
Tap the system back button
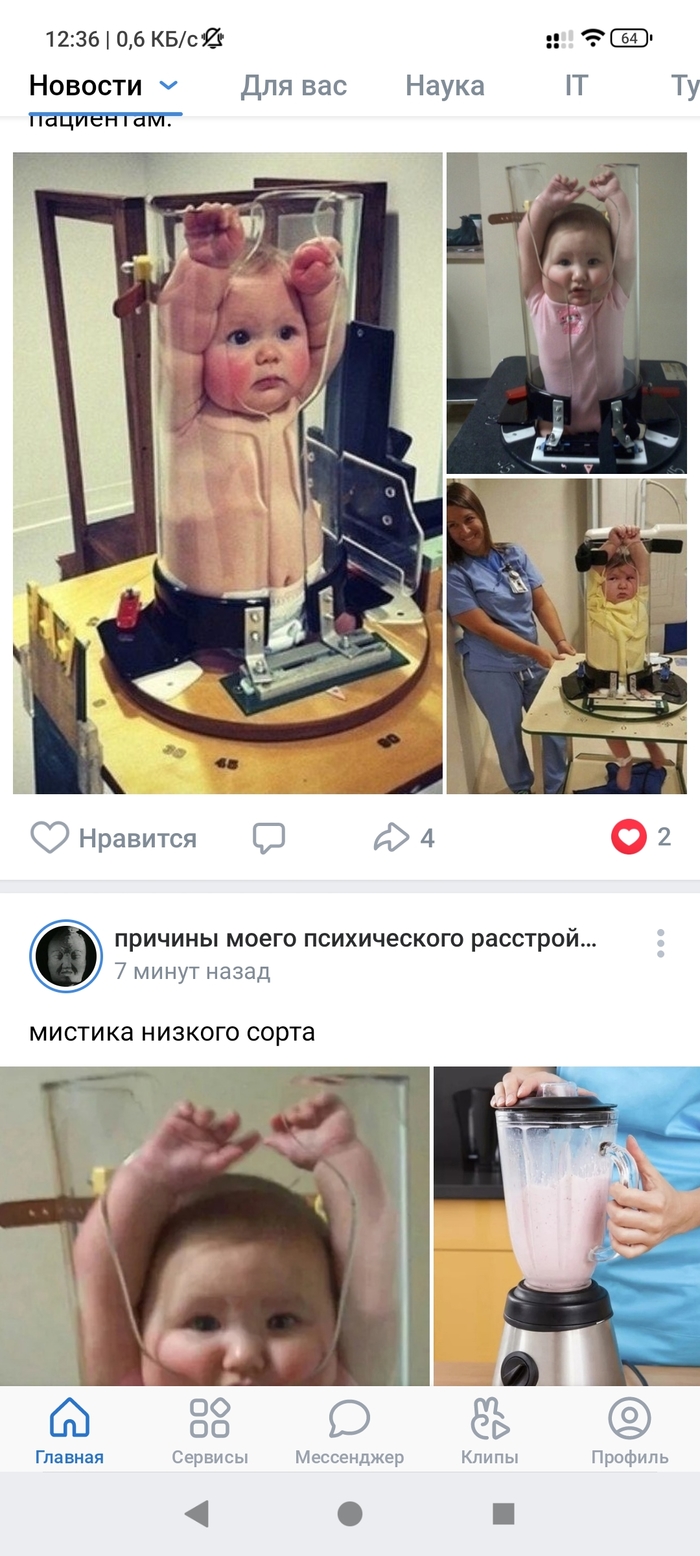[196, 1513]
